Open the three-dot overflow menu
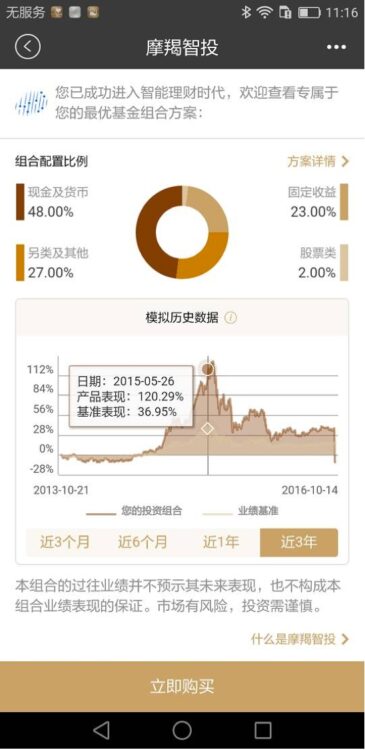Image resolution: width=365 pixels, height=750 pixels. tap(336, 47)
